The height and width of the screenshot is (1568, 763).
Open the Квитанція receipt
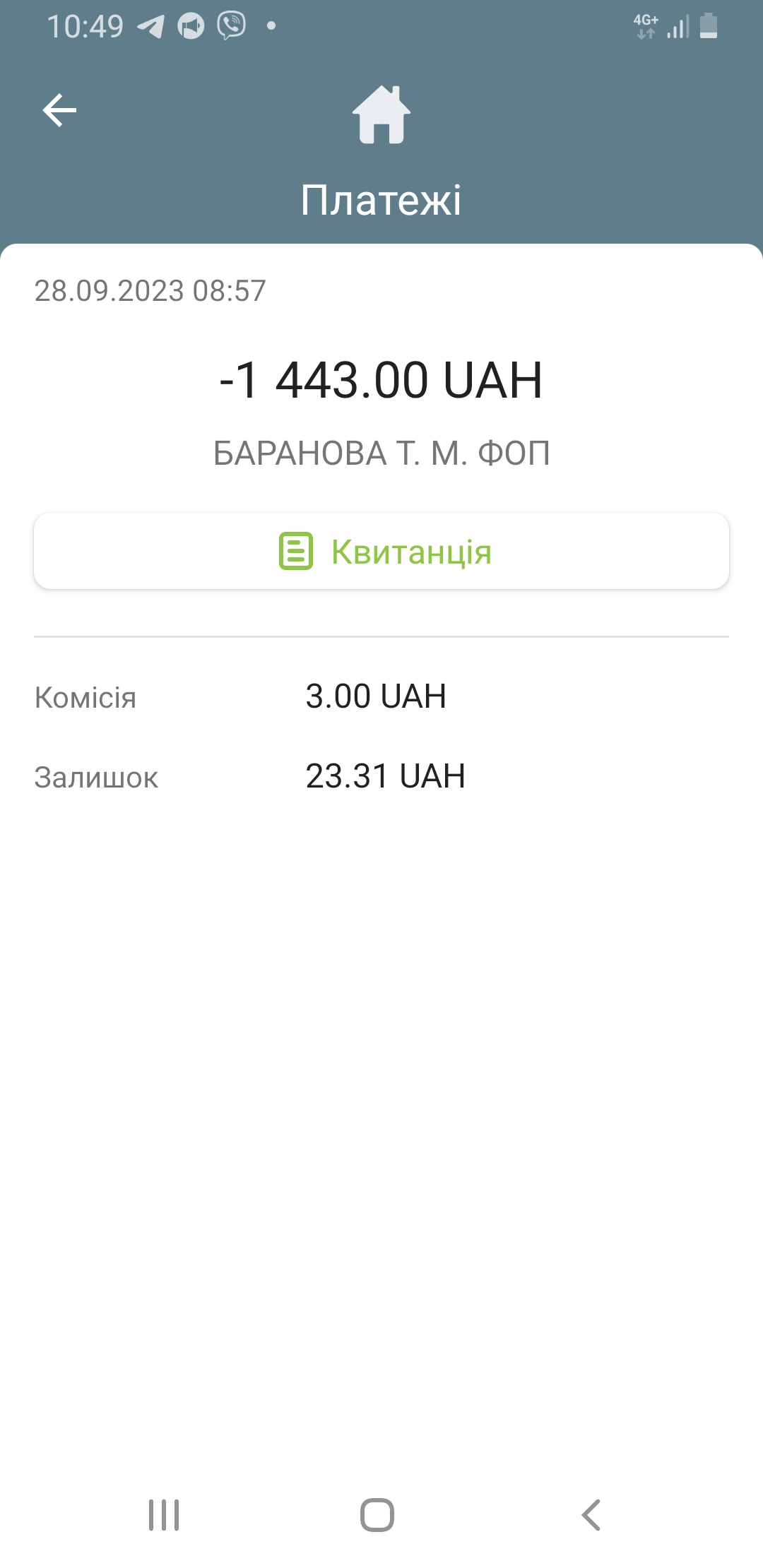click(x=381, y=551)
